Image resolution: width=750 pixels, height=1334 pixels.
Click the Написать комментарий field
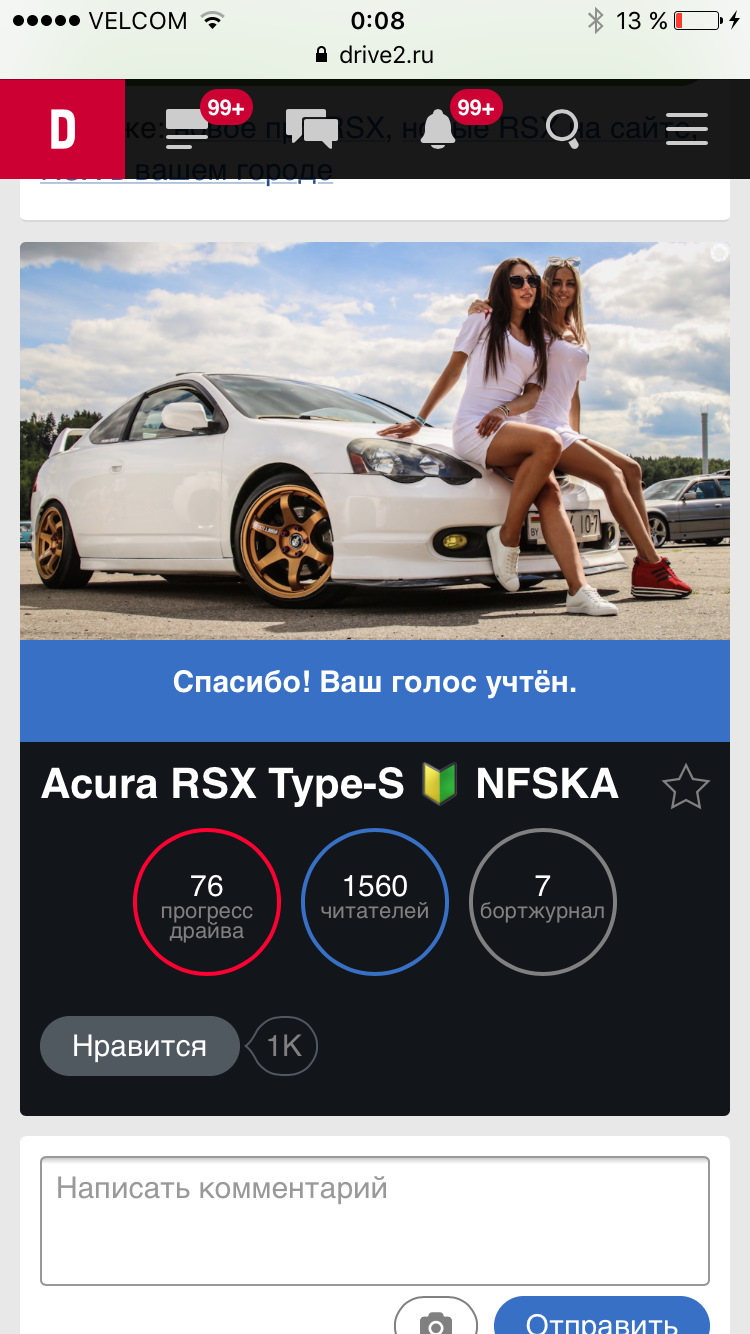[375, 1220]
